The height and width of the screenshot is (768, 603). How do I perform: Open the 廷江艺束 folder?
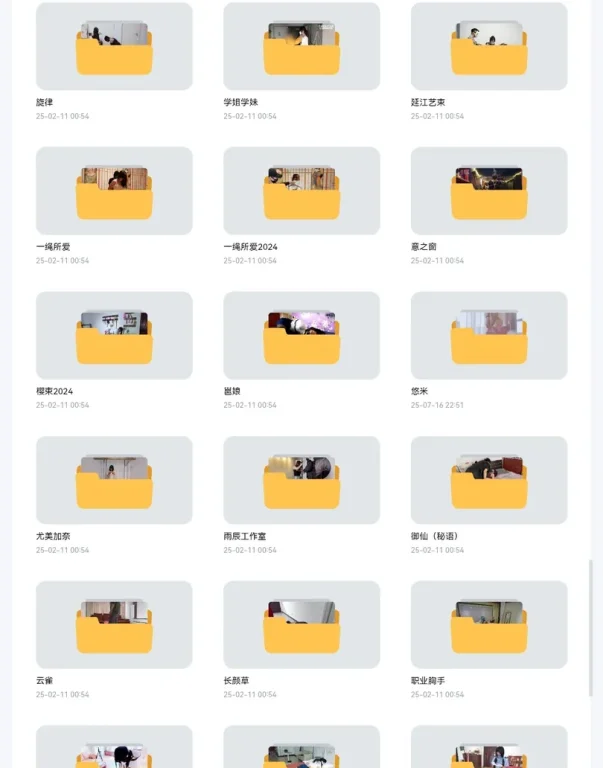(489, 47)
